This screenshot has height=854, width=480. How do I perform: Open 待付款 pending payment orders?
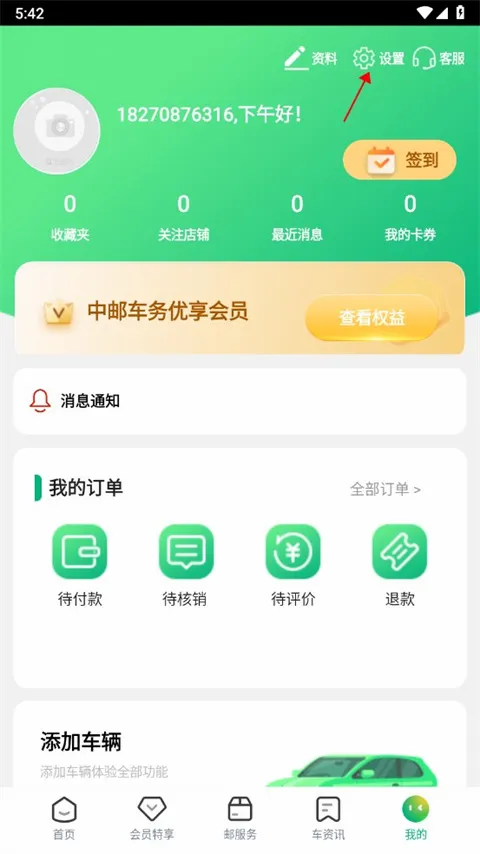pyautogui.click(x=80, y=565)
